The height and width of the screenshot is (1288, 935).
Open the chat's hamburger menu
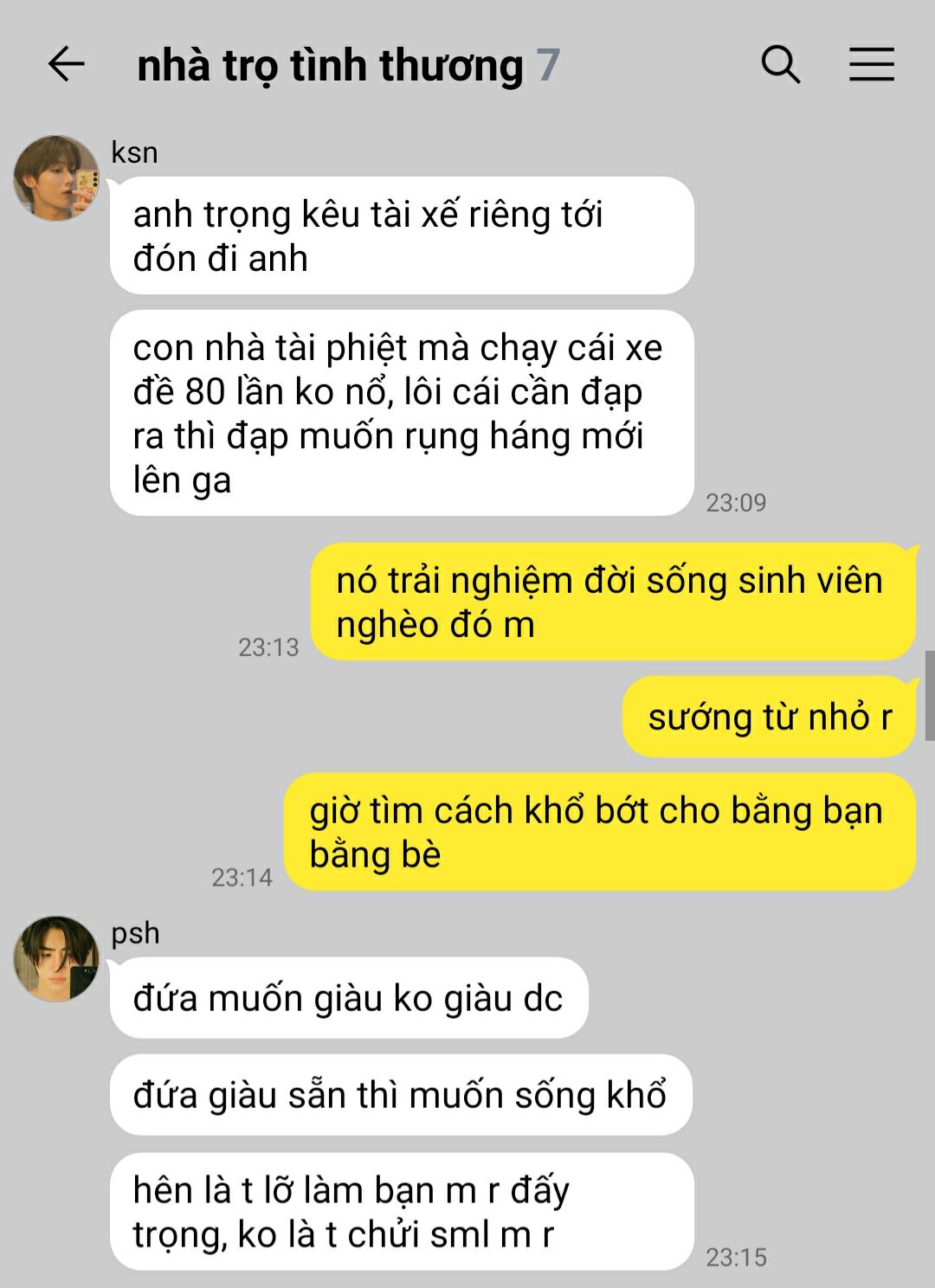871,65
